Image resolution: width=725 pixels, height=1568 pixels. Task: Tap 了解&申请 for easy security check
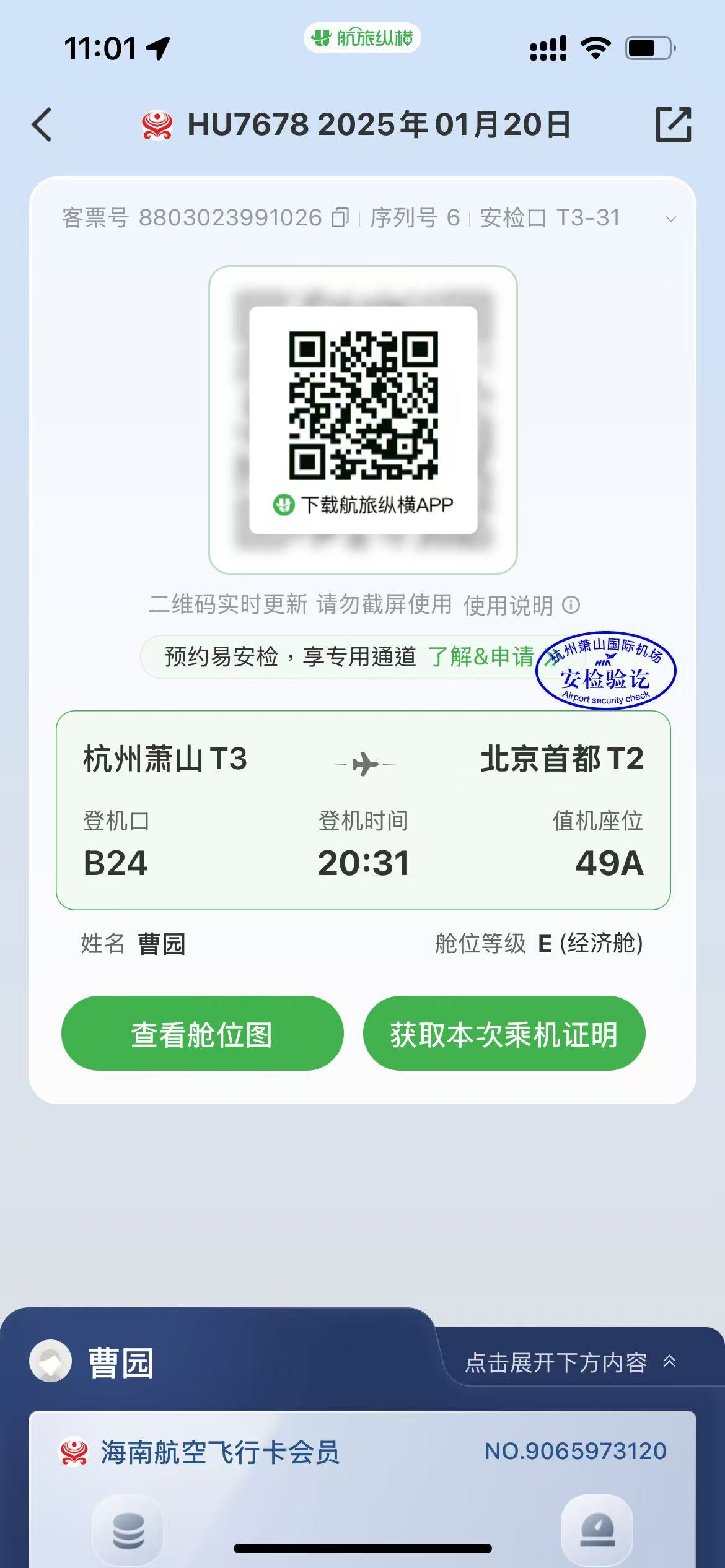(x=481, y=657)
